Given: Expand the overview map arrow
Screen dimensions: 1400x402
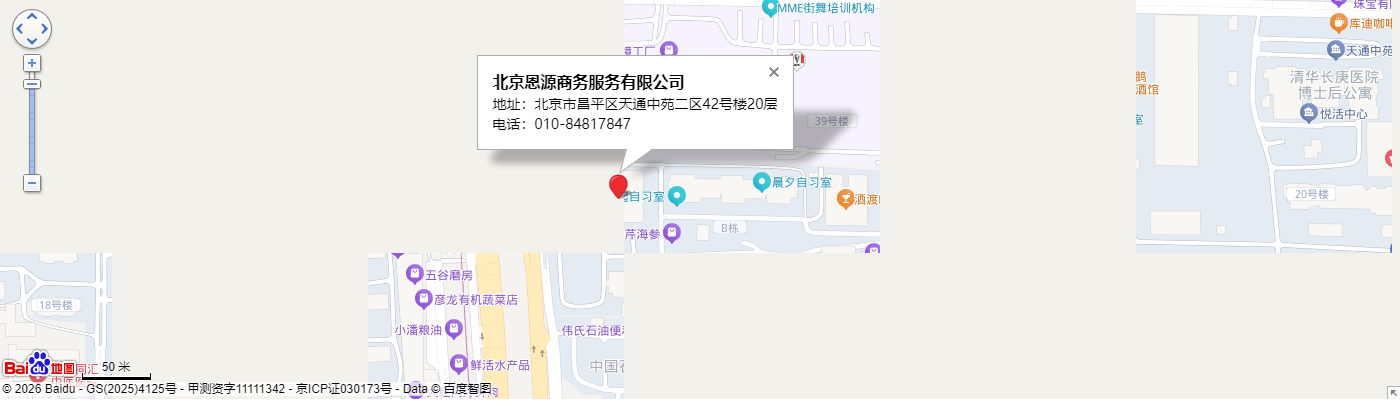Looking at the screenshot, I should click(1392, 393).
